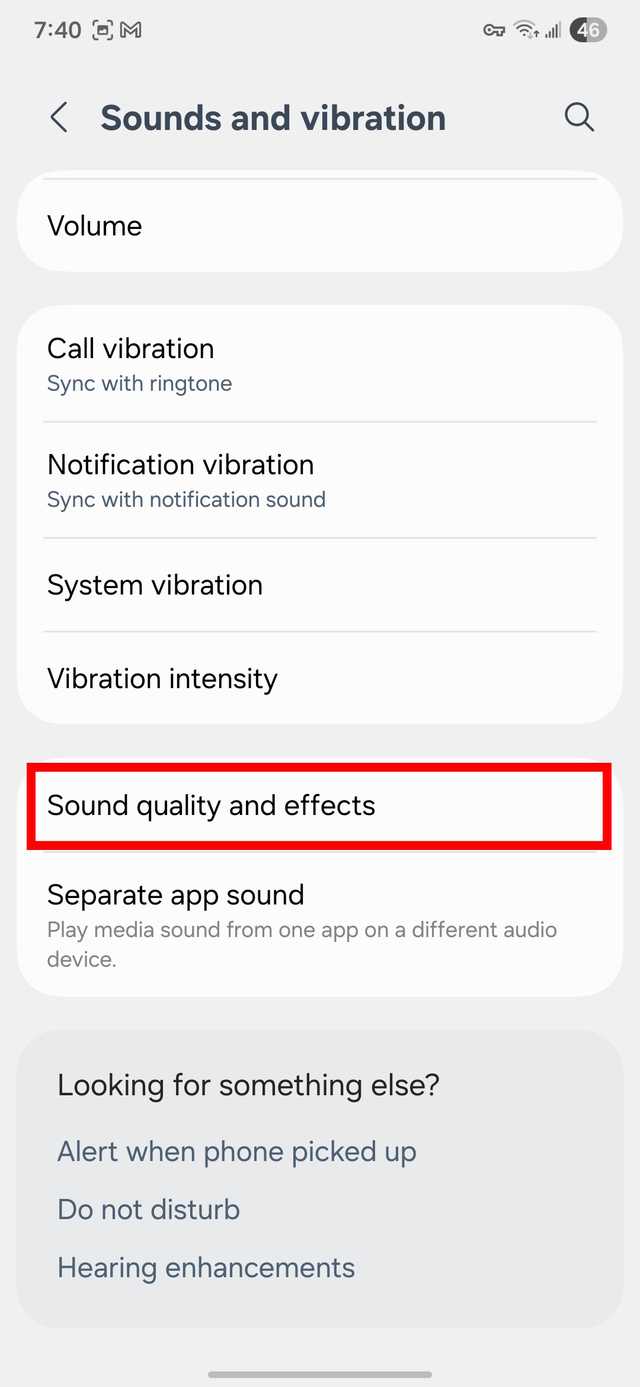Open Sound quality and effects
Viewport: 640px width, 1387px height.
click(320, 806)
